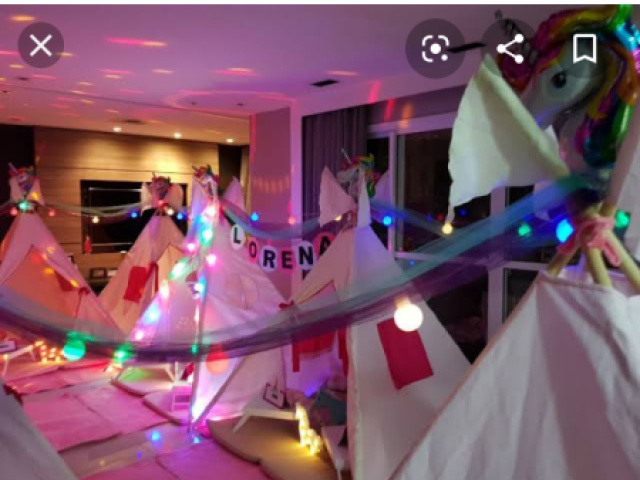
Task: Bookmark this image to collections
Action: (584, 48)
